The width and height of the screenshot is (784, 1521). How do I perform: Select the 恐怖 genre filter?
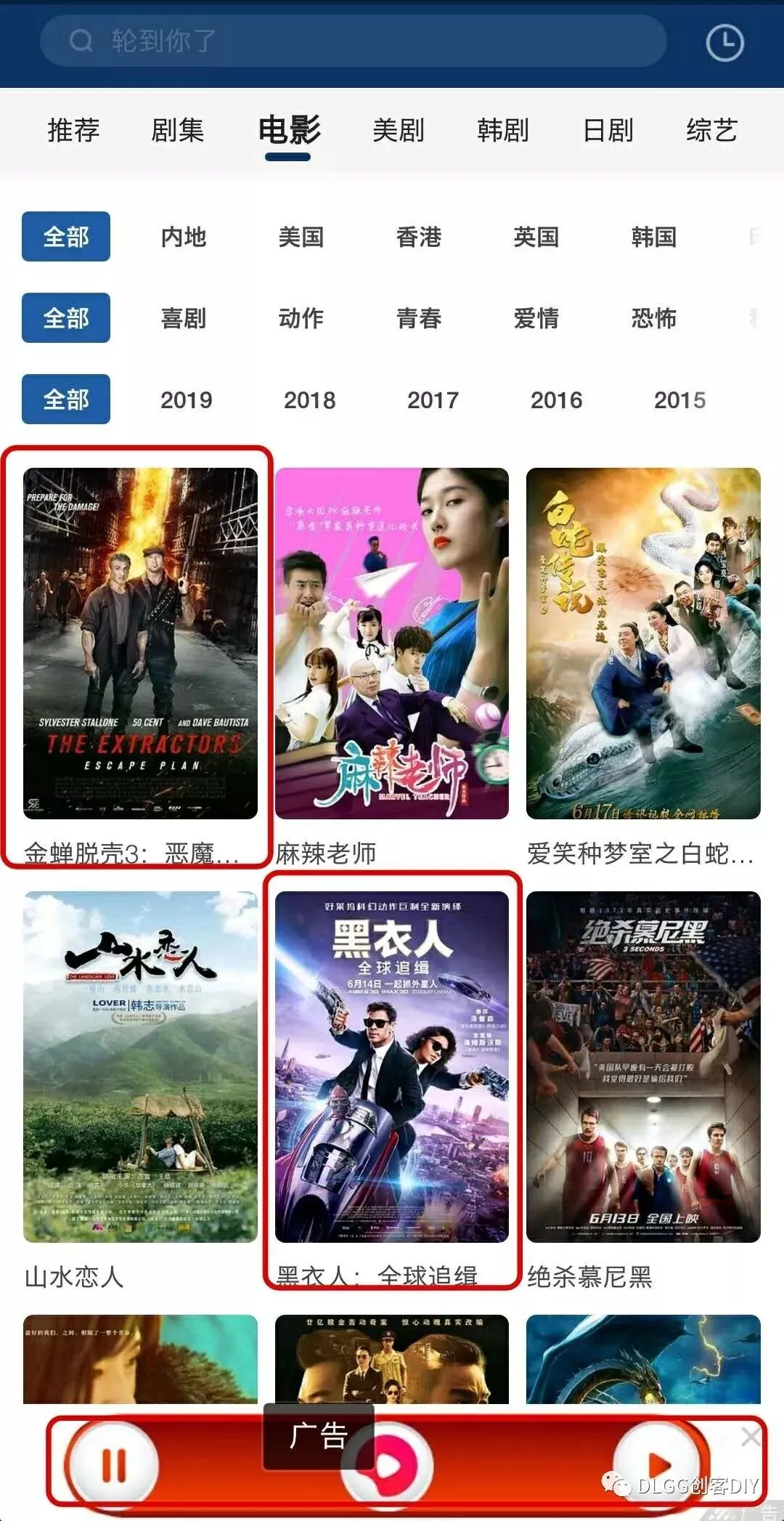[x=654, y=318]
